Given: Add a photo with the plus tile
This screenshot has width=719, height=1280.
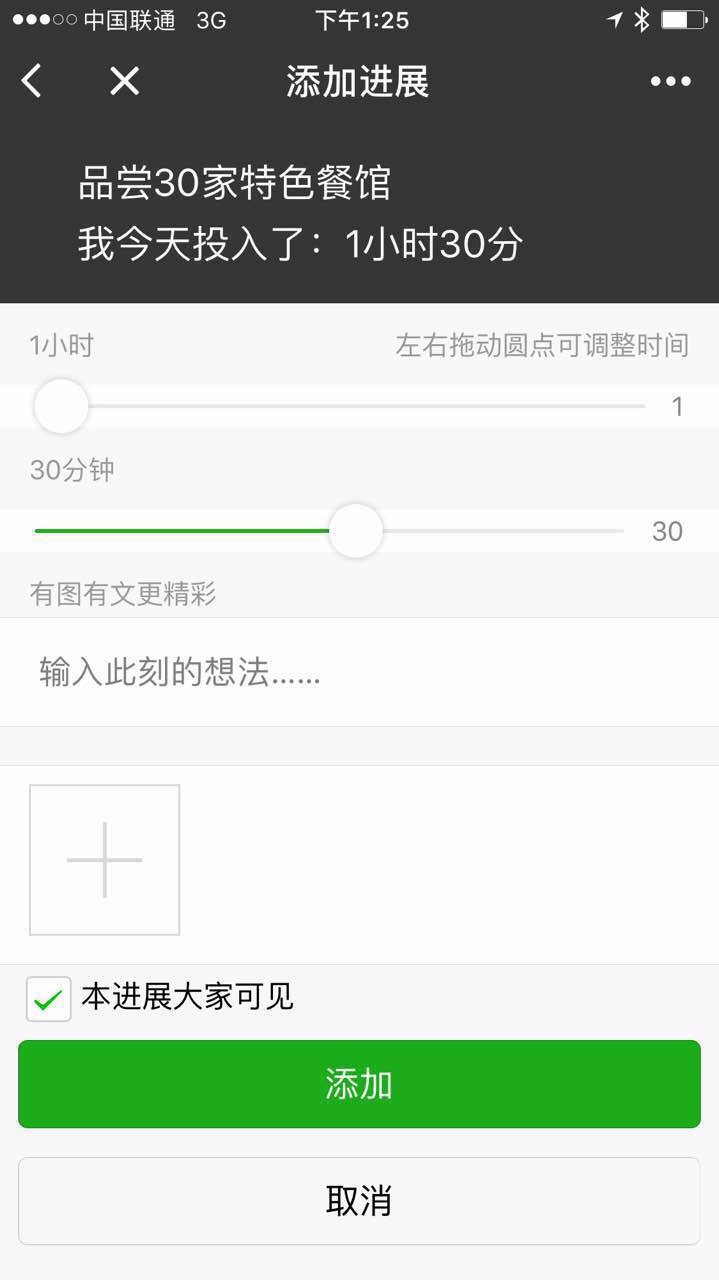Looking at the screenshot, I should pyautogui.click(x=105, y=860).
